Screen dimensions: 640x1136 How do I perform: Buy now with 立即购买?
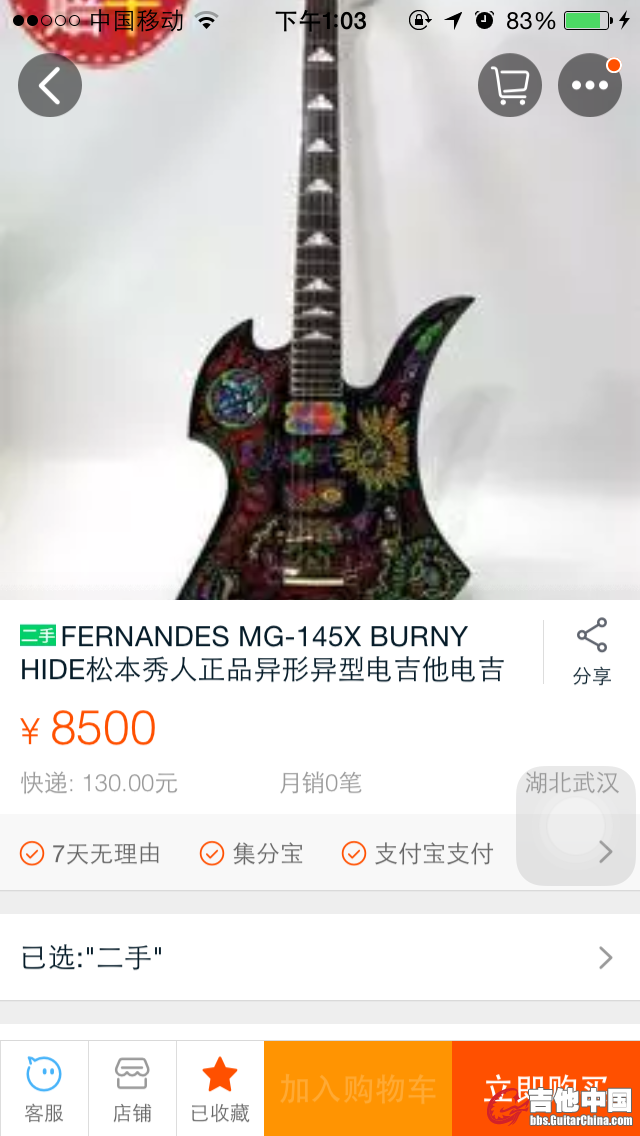[546, 1086]
